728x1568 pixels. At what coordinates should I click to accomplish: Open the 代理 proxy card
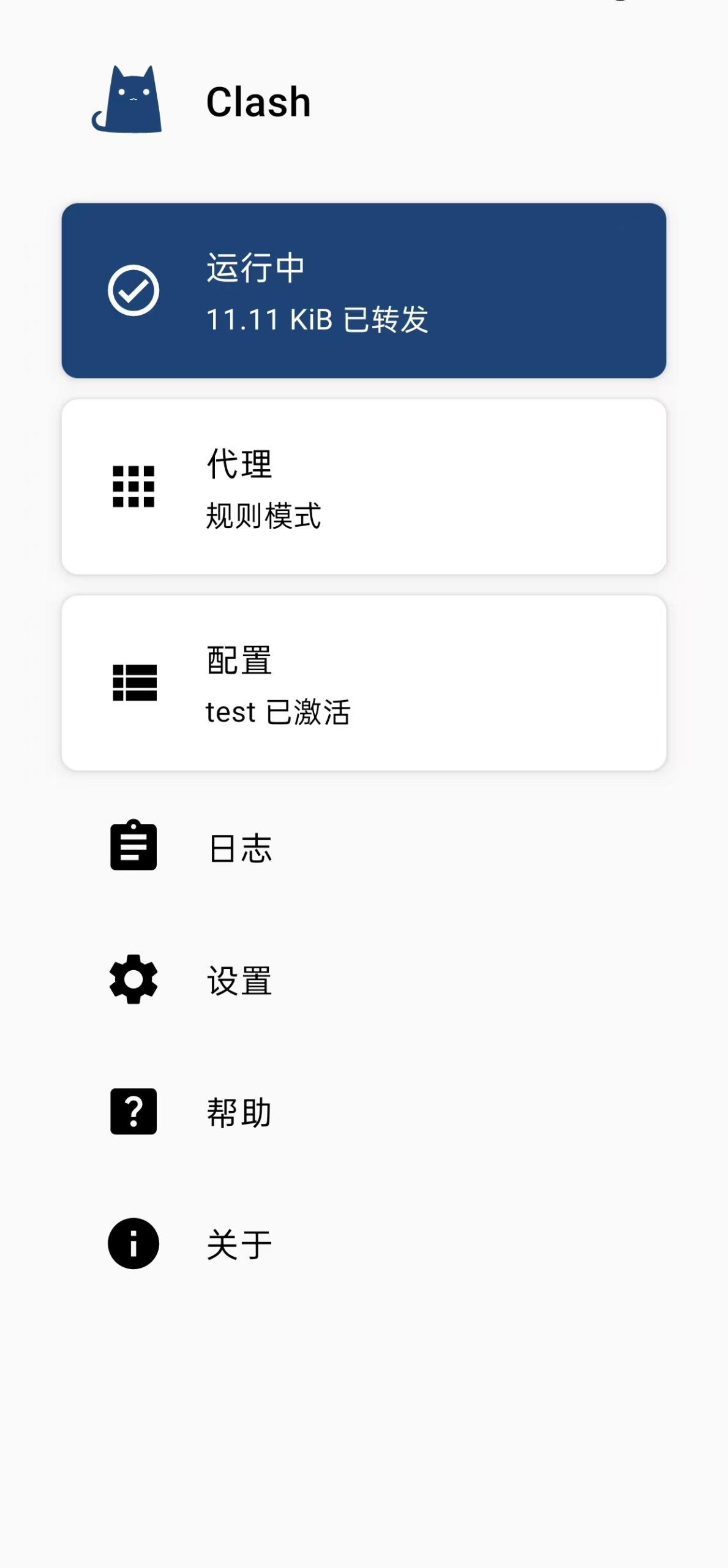[x=364, y=487]
